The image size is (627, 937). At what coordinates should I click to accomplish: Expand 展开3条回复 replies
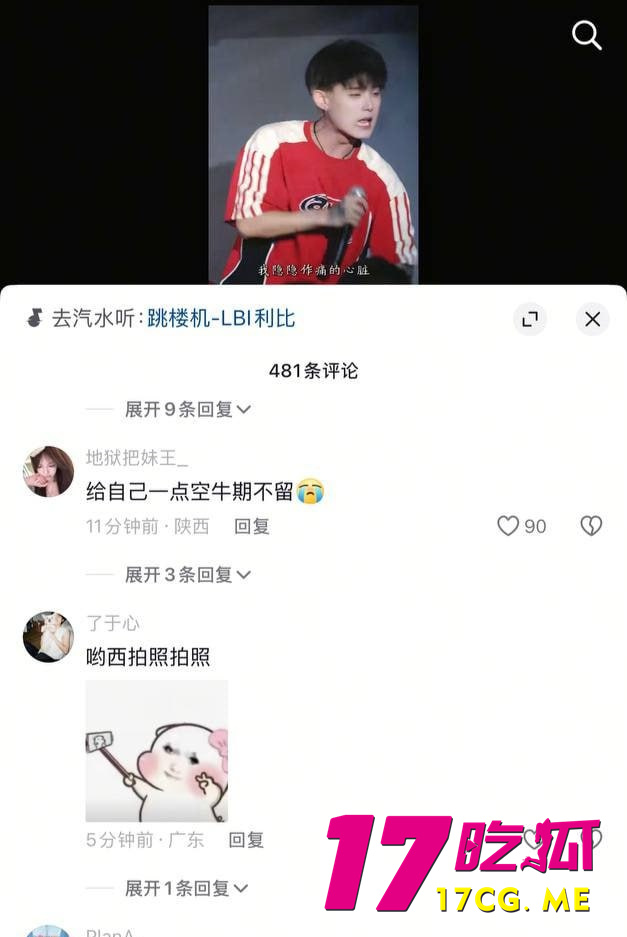[187, 575]
